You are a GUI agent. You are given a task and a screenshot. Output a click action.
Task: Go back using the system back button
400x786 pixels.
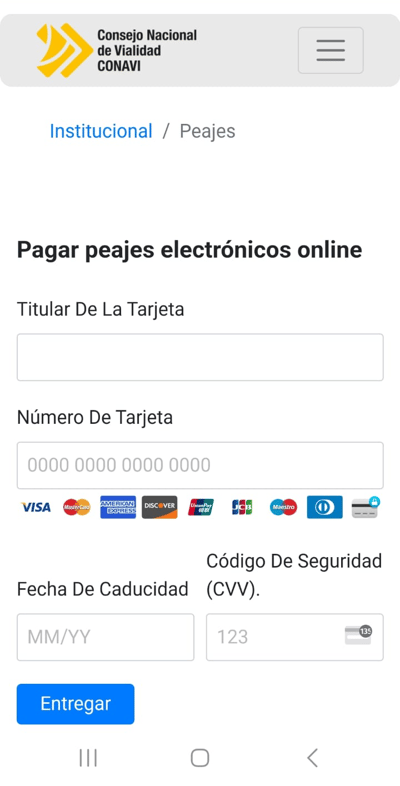[x=312, y=758]
